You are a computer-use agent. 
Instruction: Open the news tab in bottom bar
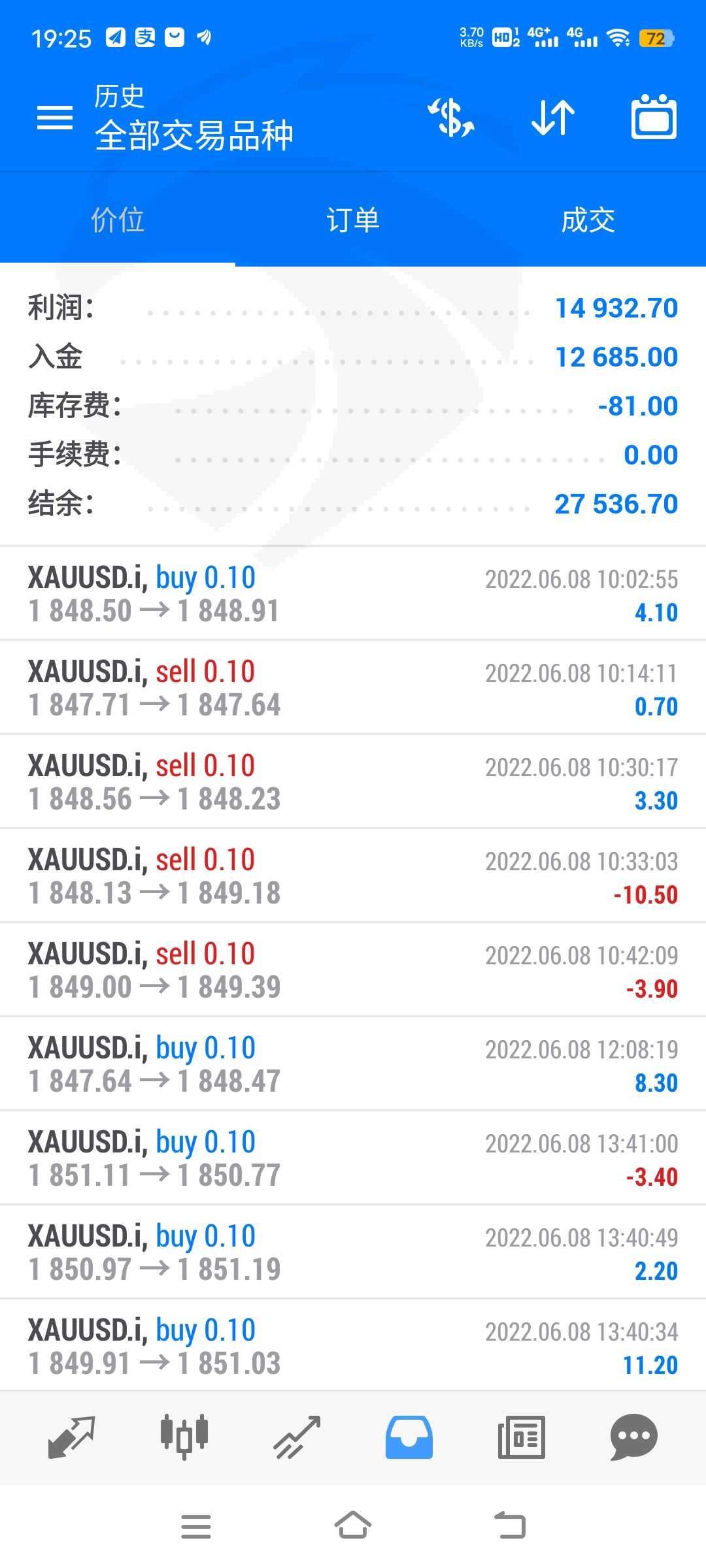pyautogui.click(x=522, y=1437)
